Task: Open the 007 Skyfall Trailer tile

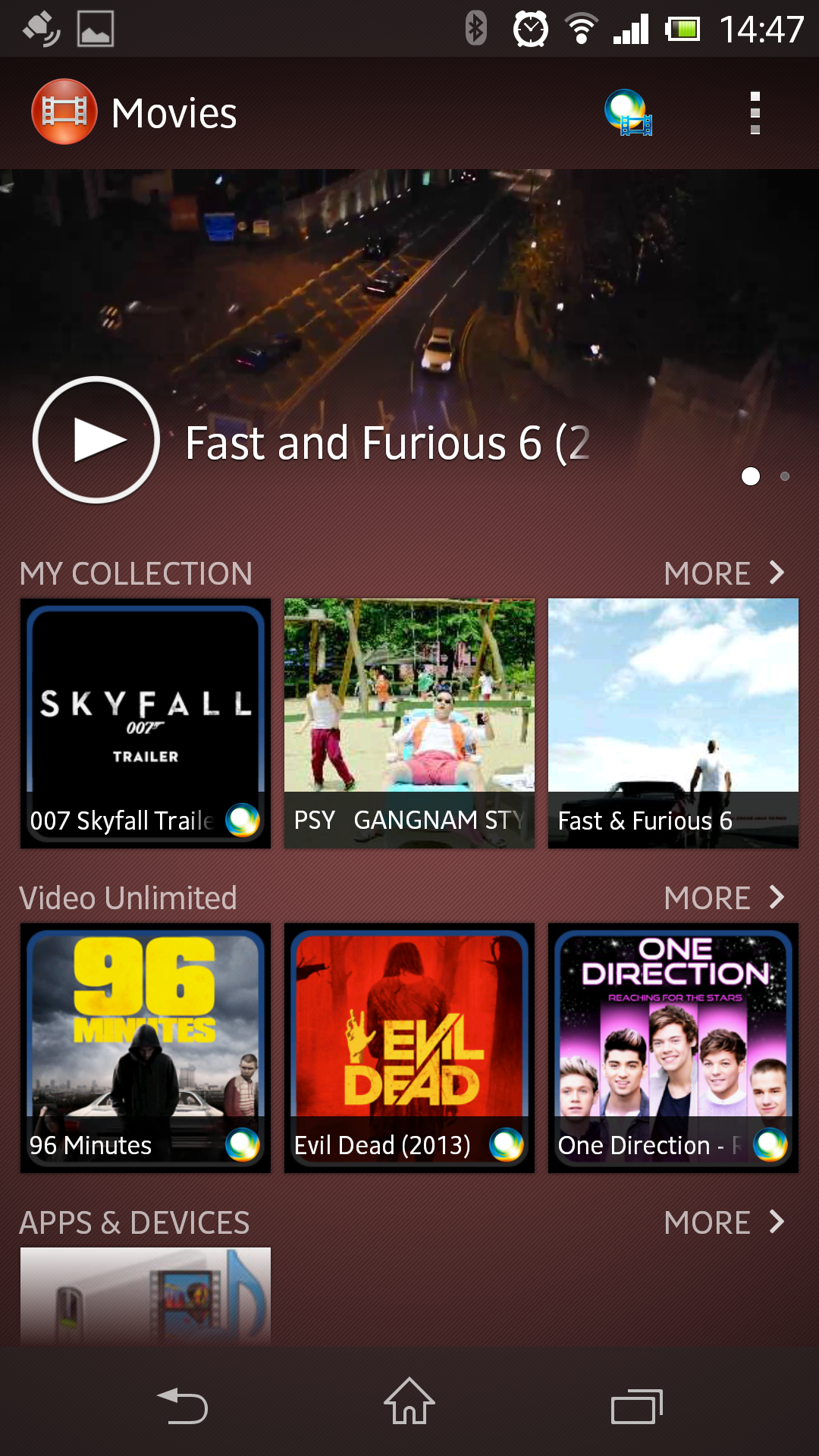Action: coord(146,723)
